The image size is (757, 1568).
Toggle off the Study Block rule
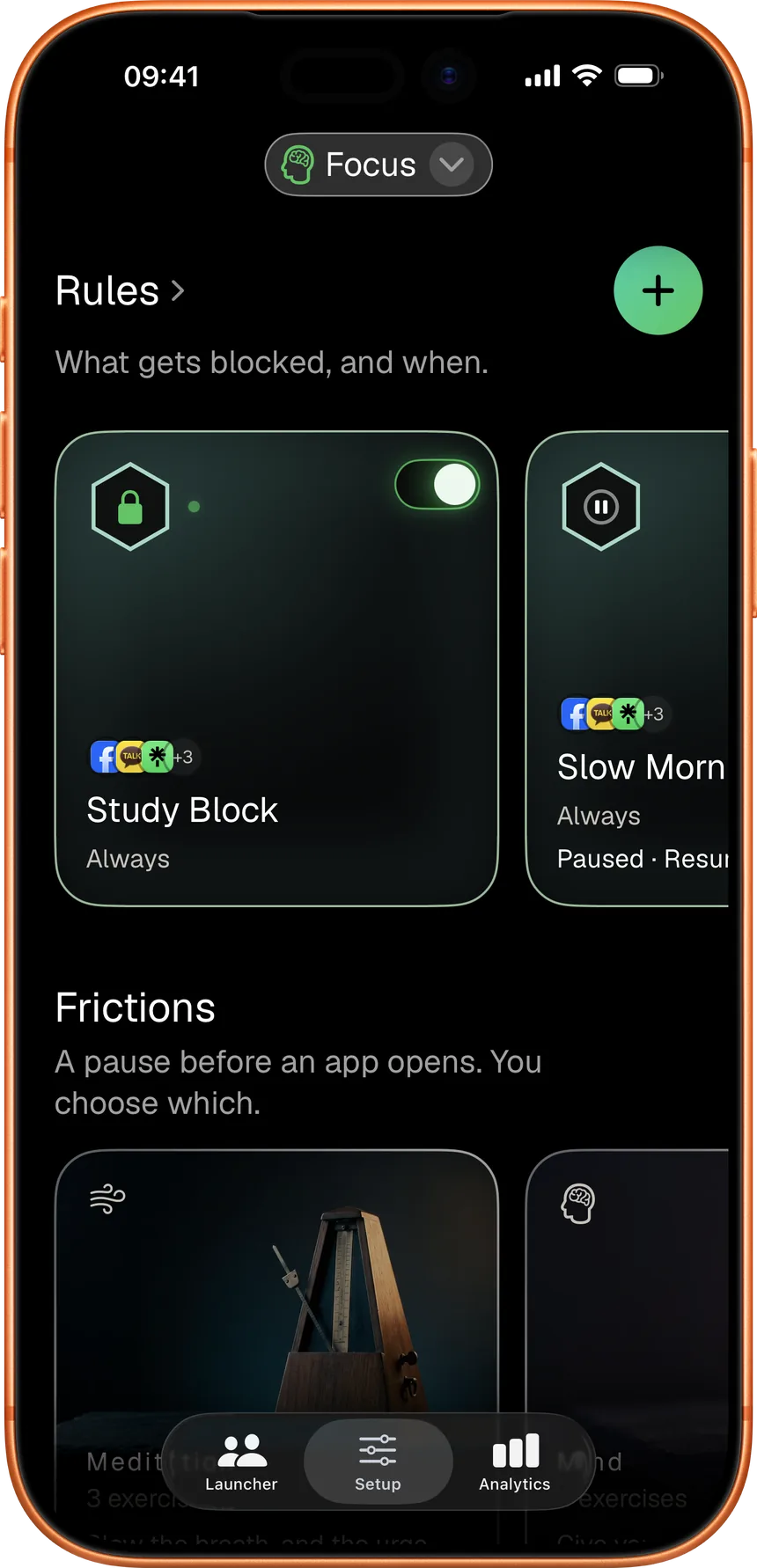[437, 485]
